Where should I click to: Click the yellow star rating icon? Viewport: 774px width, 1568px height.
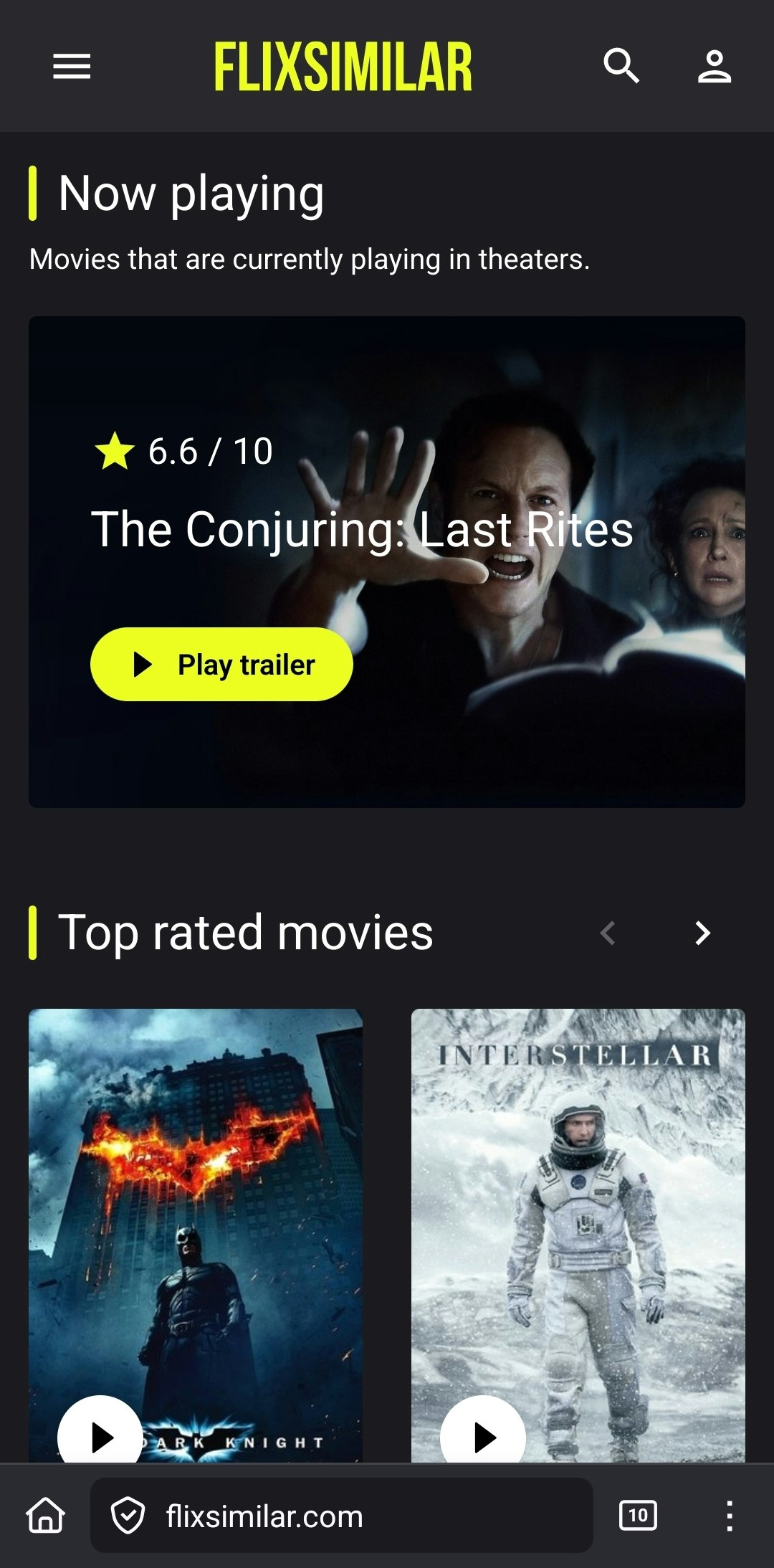tap(115, 451)
